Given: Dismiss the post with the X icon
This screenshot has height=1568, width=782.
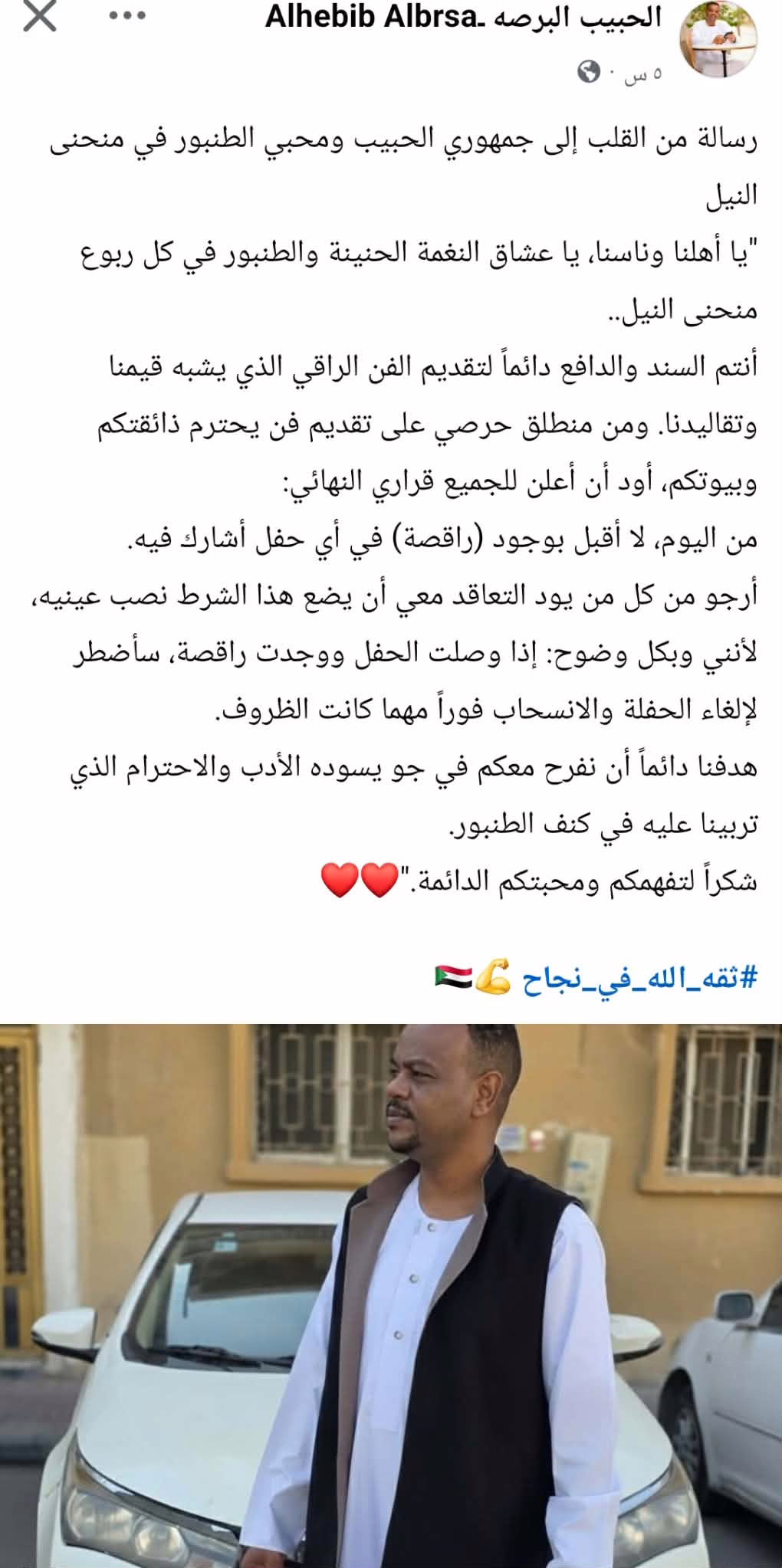Looking at the screenshot, I should (x=40, y=18).
